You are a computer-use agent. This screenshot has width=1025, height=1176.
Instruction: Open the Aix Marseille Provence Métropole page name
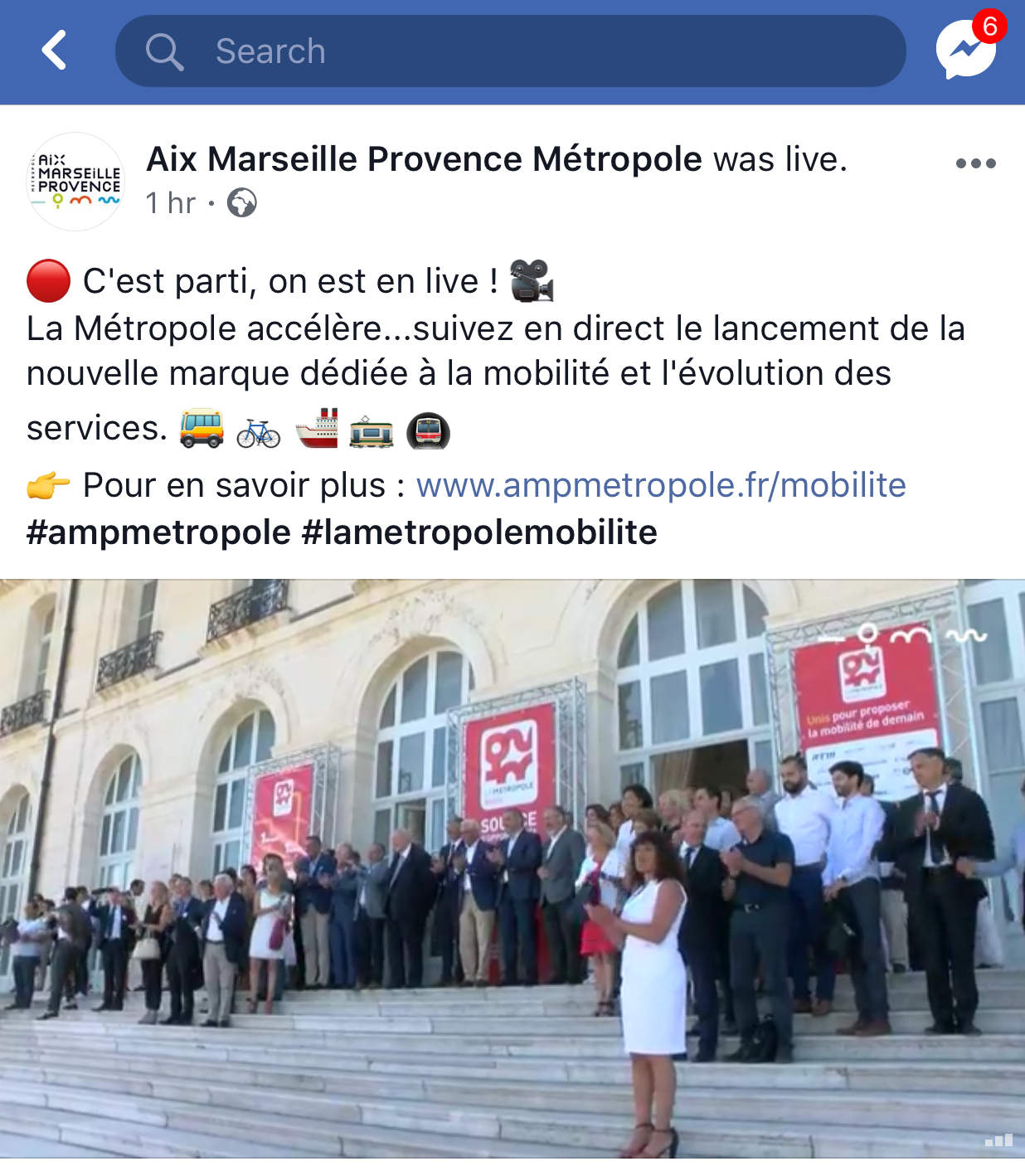(x=424, y=158)
